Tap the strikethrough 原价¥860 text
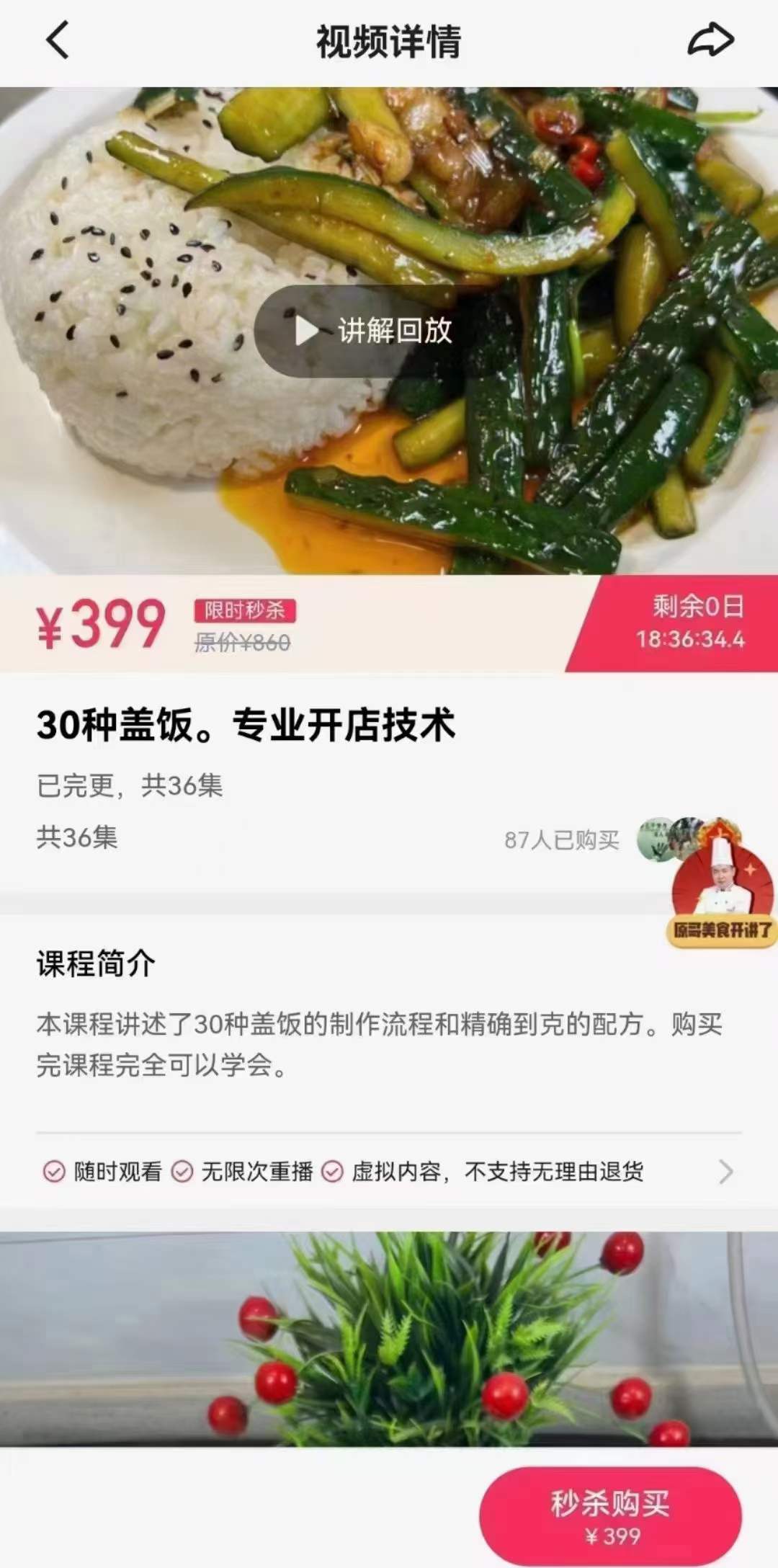Viewport: 778px width, 1568px height. point(242,643)
